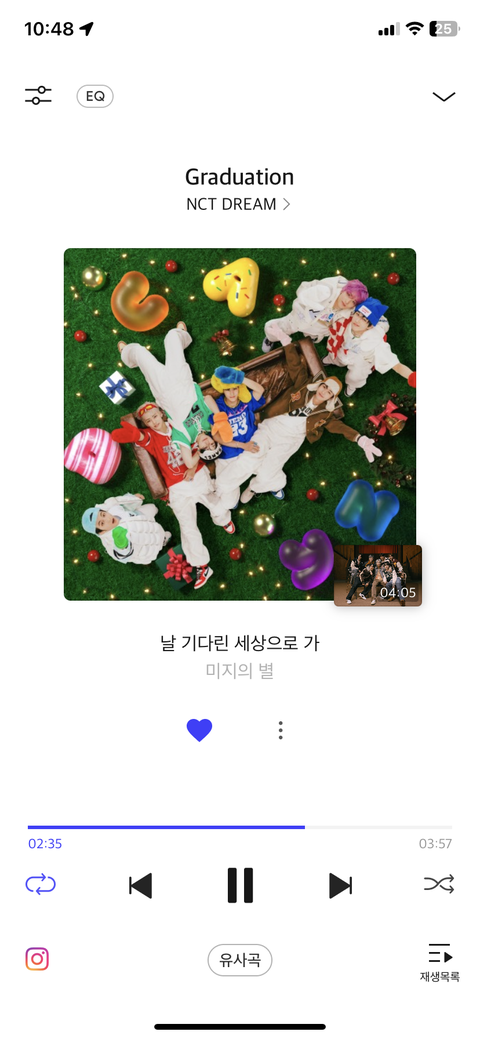Toggle the repeat mode
Screen dimensions: 480x1039
coord(40,884)
